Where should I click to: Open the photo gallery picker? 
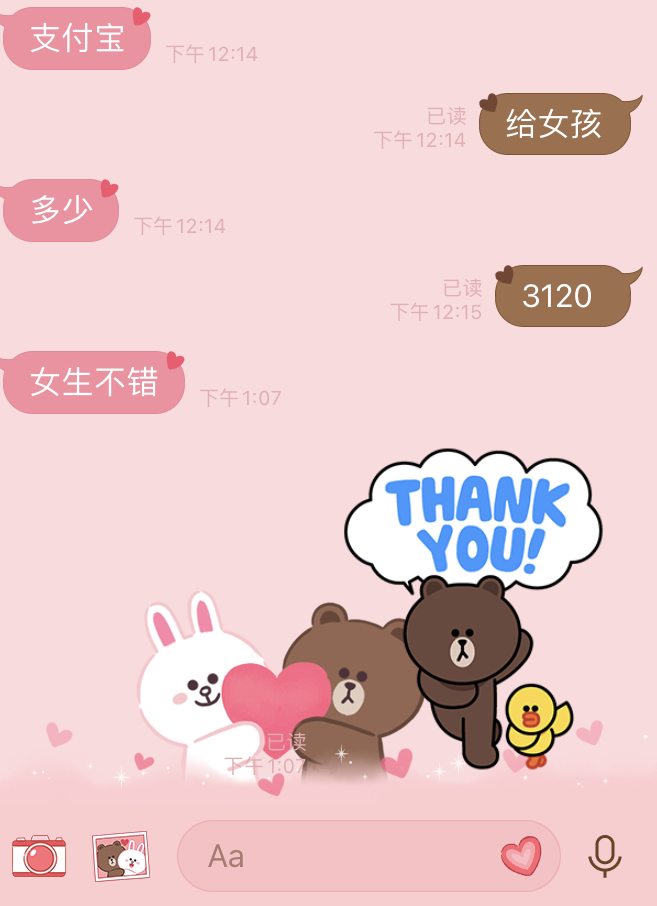coord(120,857)
